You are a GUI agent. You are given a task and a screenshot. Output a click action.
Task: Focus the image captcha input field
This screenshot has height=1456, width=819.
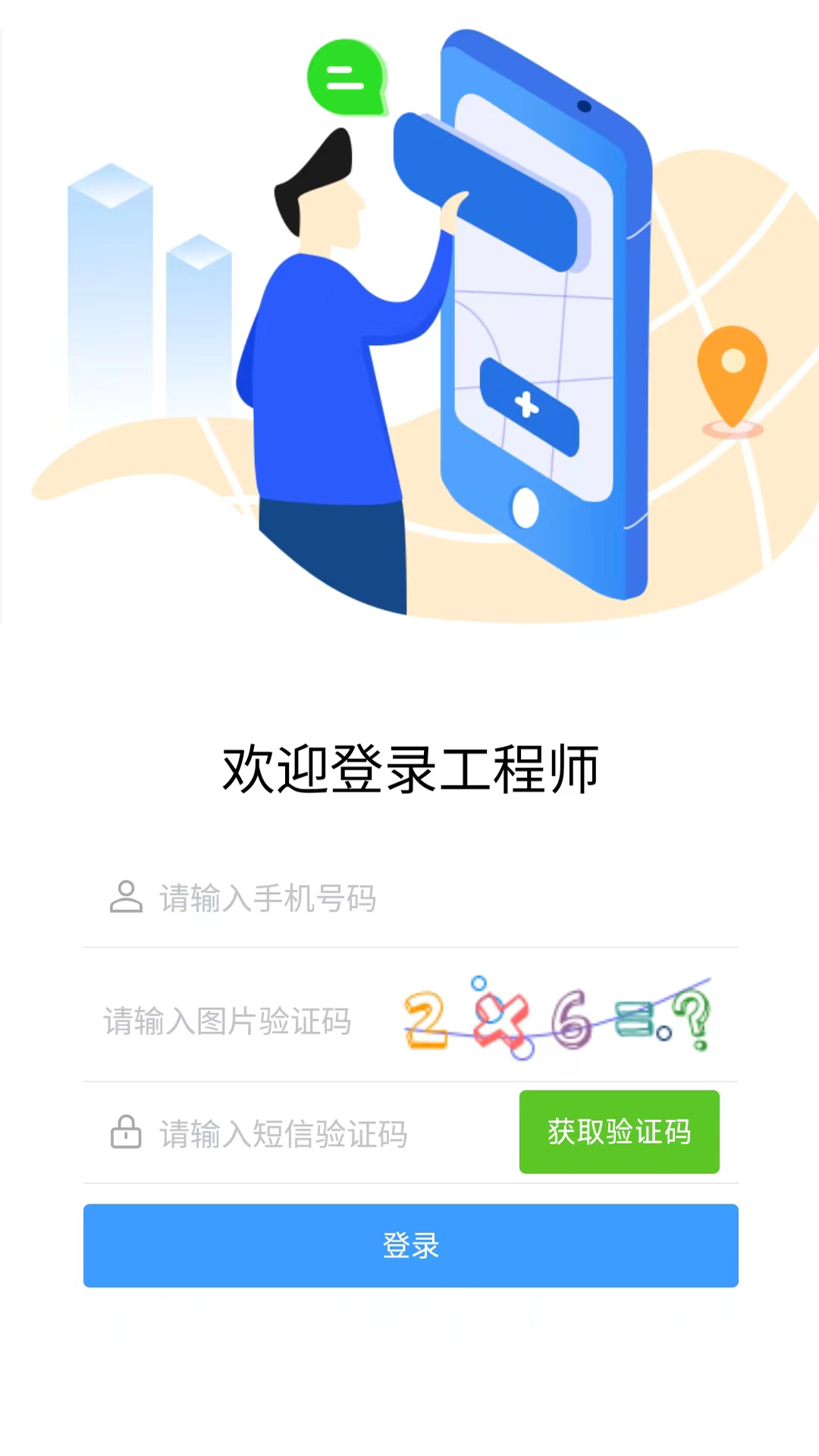[235, 1021]
